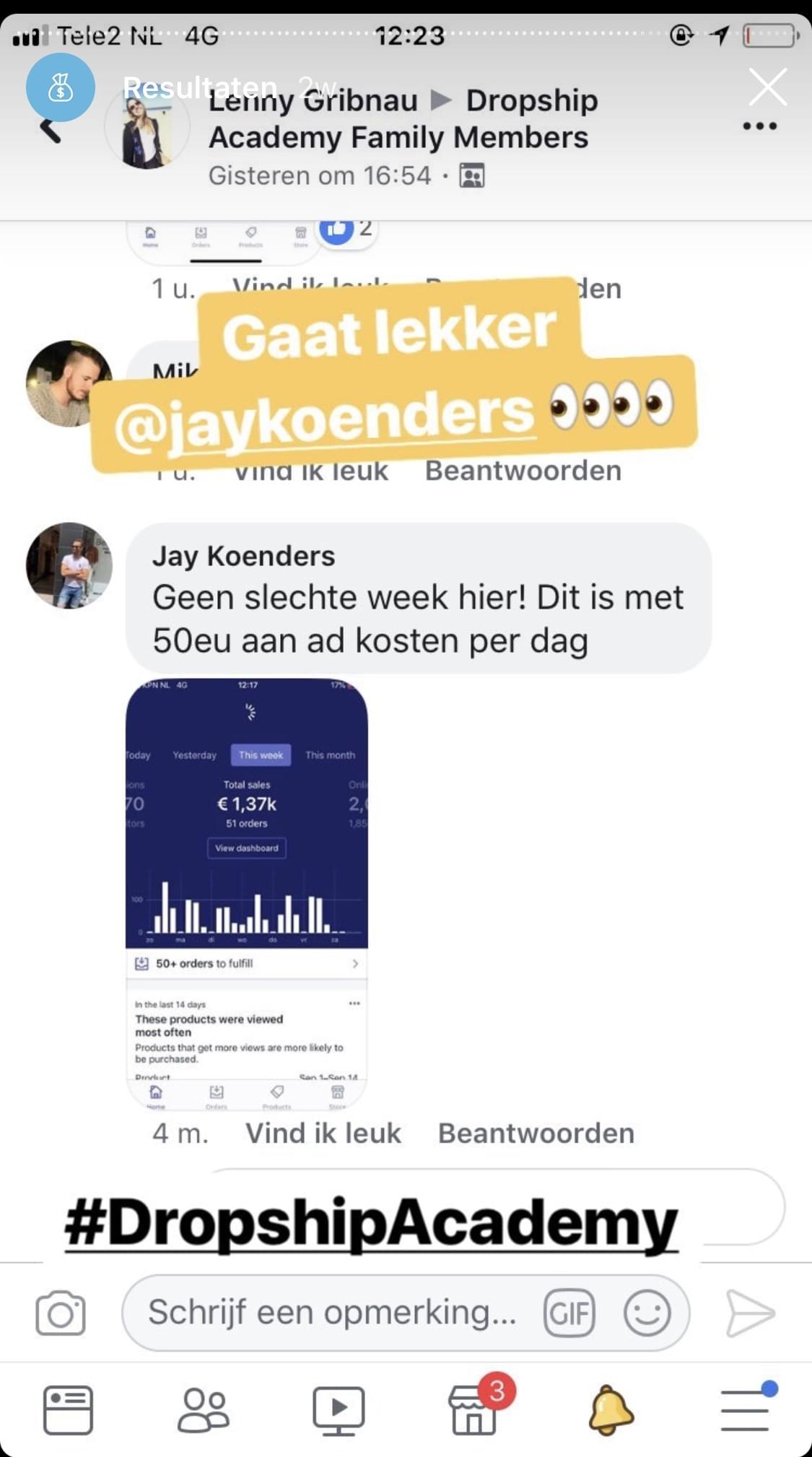Open the Resultaten highlight profile icon
The height and width of the screenshot is (1457, 812).
point(61,87)
